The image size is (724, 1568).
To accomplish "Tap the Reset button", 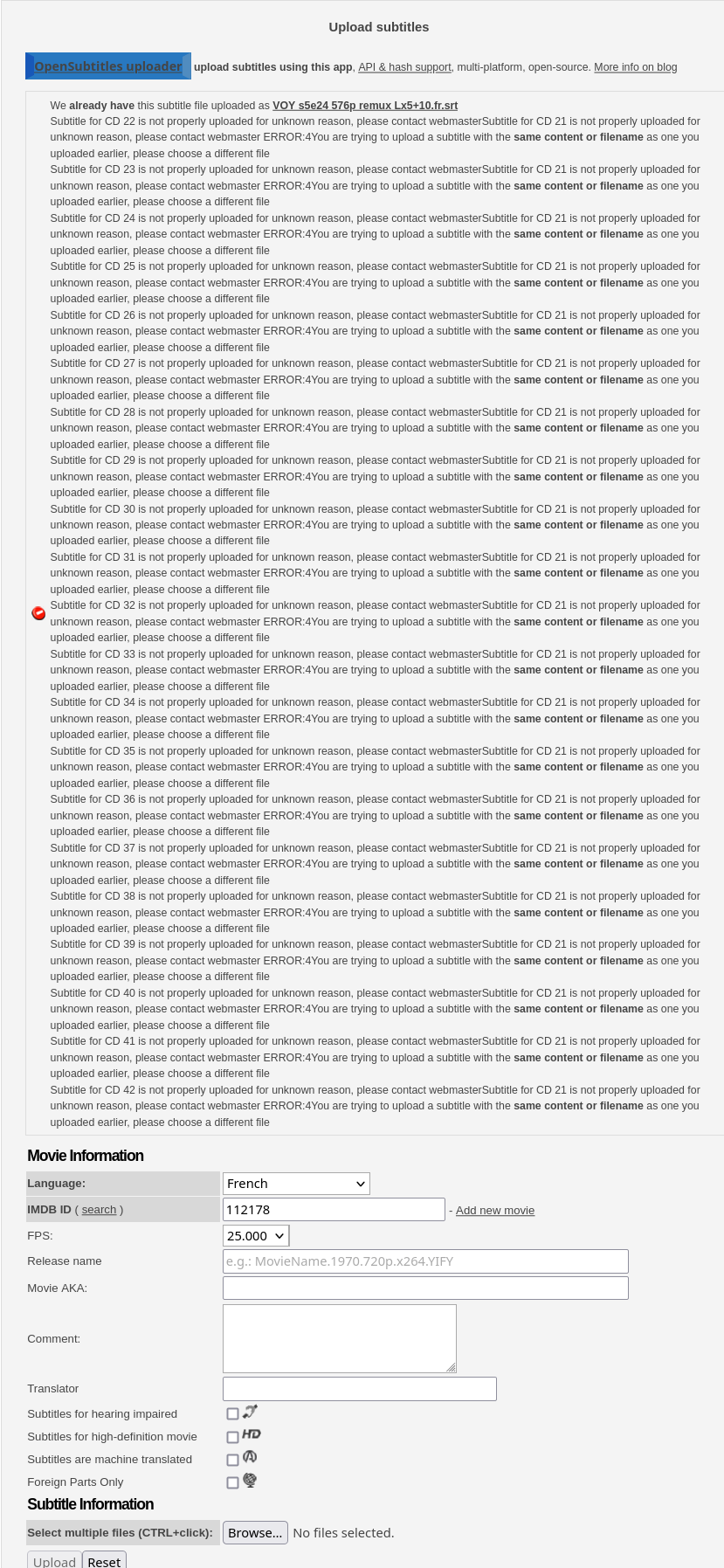I will [x=104, y=1560].
